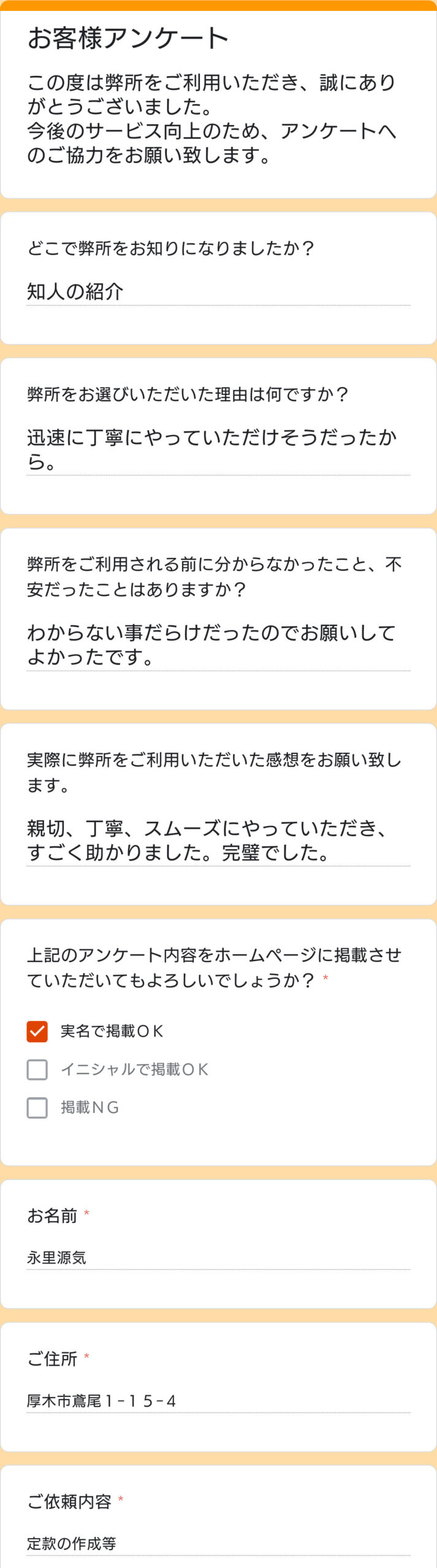Edit the ご住所 field
This screenshot has width=437, height=1568.
click(218, 1401)
